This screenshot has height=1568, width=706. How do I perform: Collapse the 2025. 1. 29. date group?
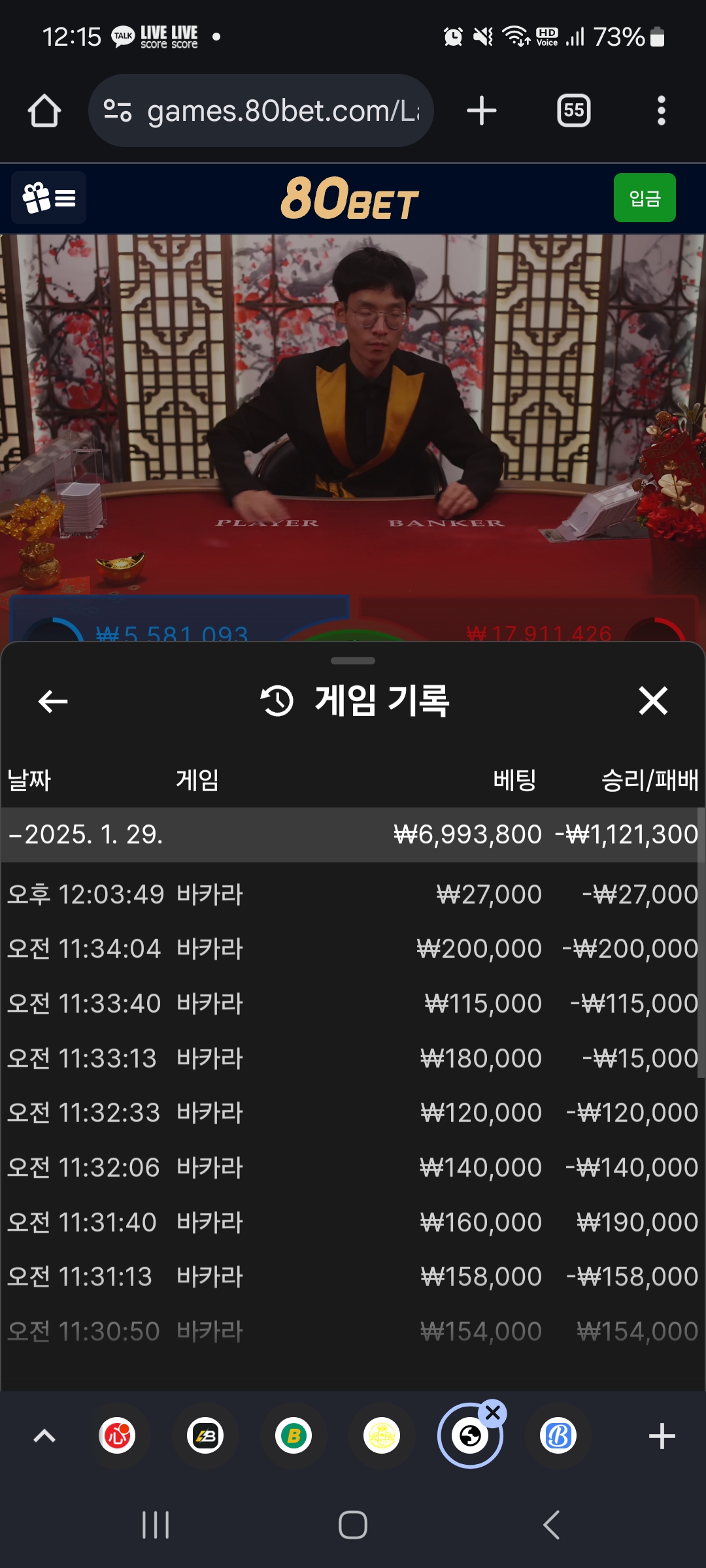(85, 834)
